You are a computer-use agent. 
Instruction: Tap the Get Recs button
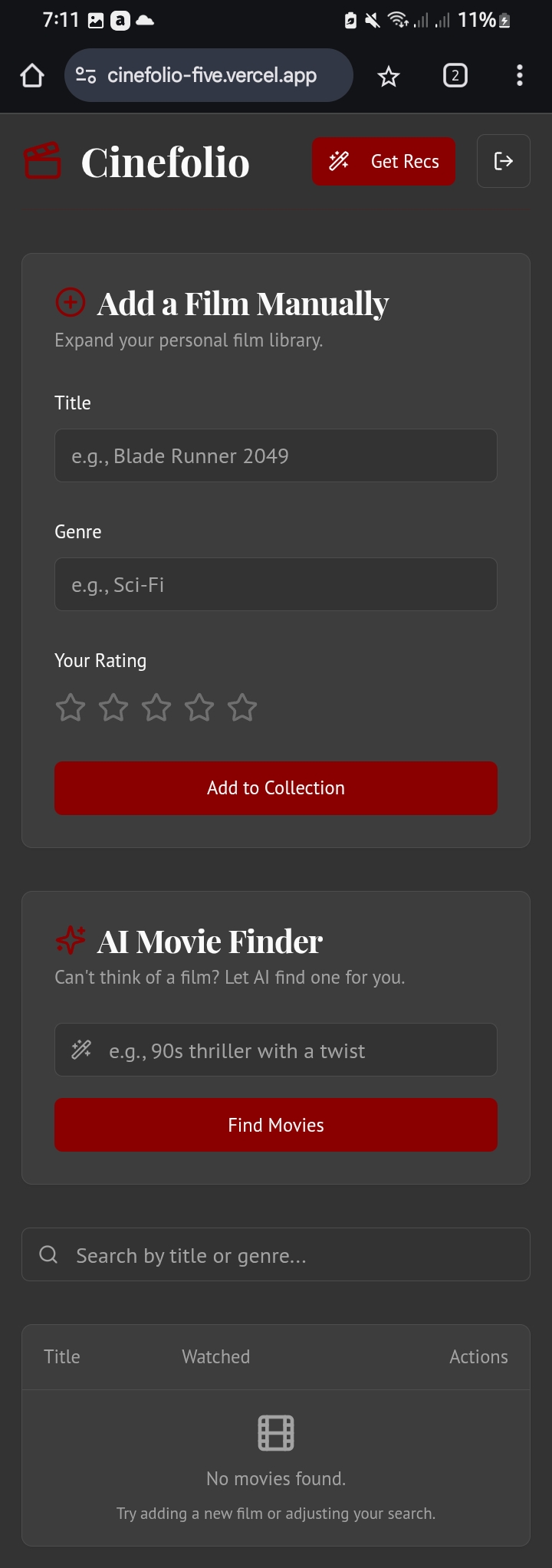(x=383, y=161)
